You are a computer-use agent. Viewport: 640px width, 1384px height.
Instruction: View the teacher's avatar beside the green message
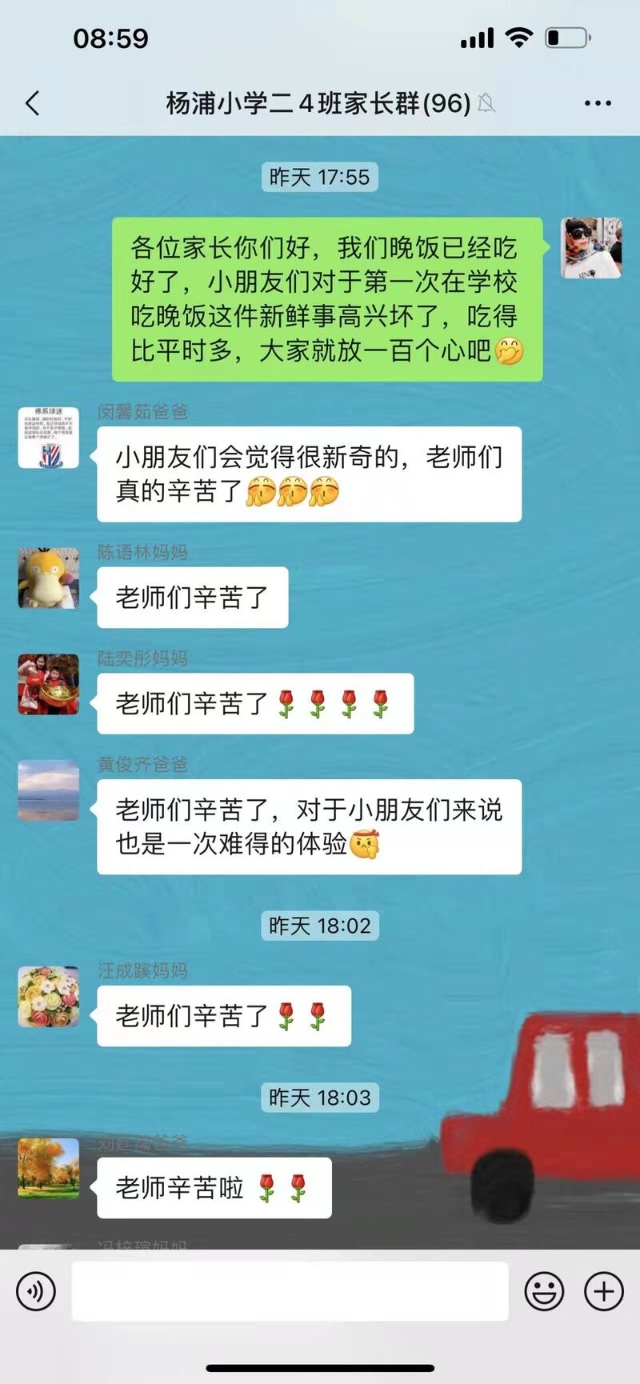pos(591,248)
